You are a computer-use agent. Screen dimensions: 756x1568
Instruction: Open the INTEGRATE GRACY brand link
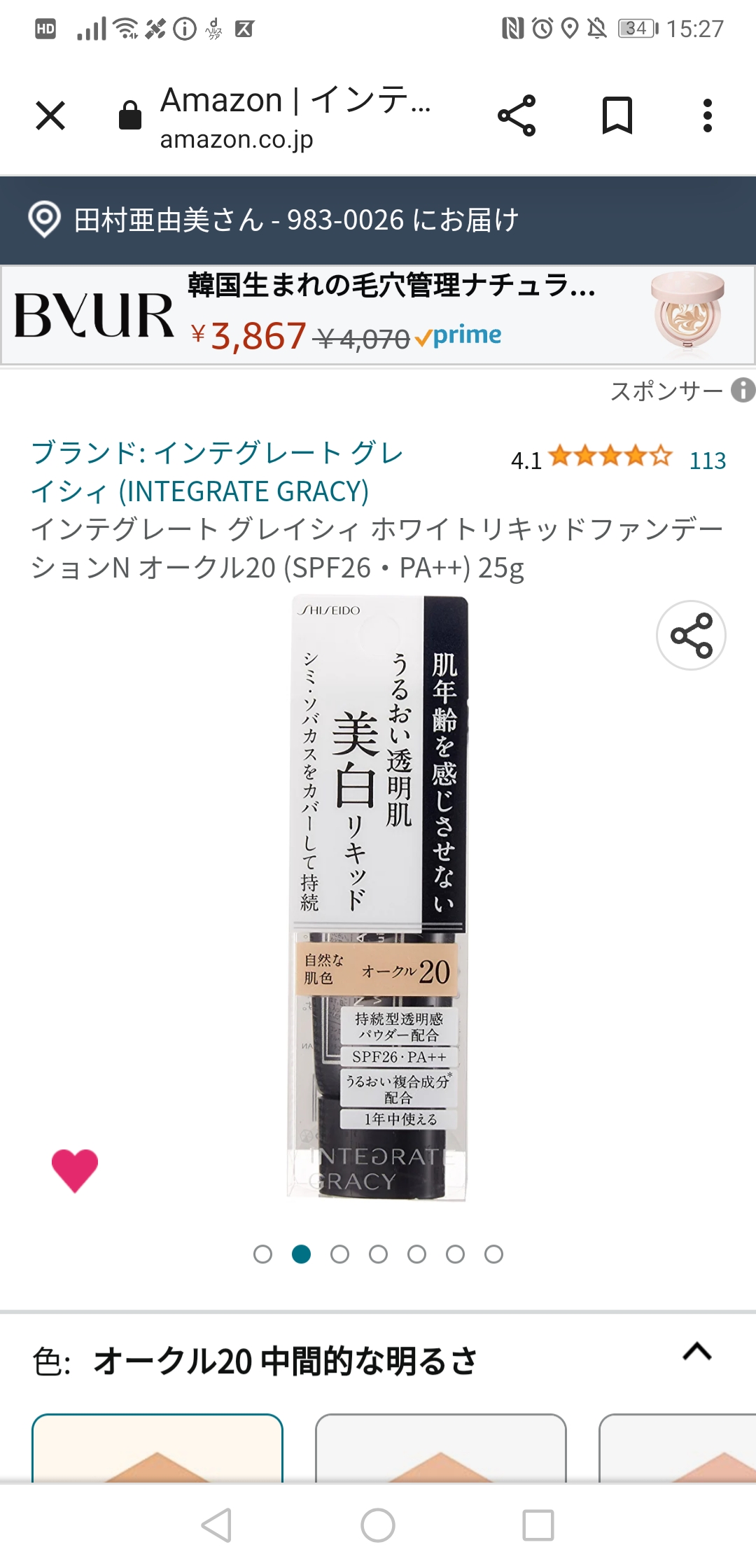coord(217,472)
